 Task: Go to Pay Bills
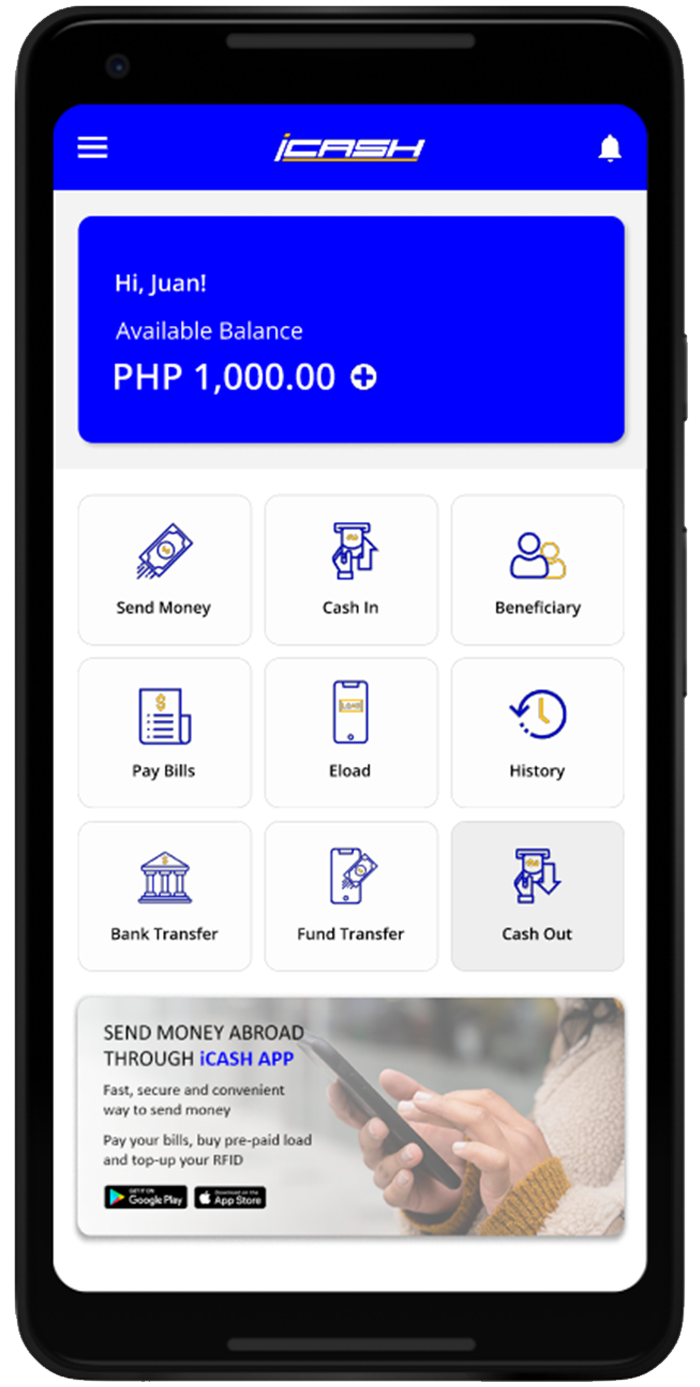pos(164,733)
